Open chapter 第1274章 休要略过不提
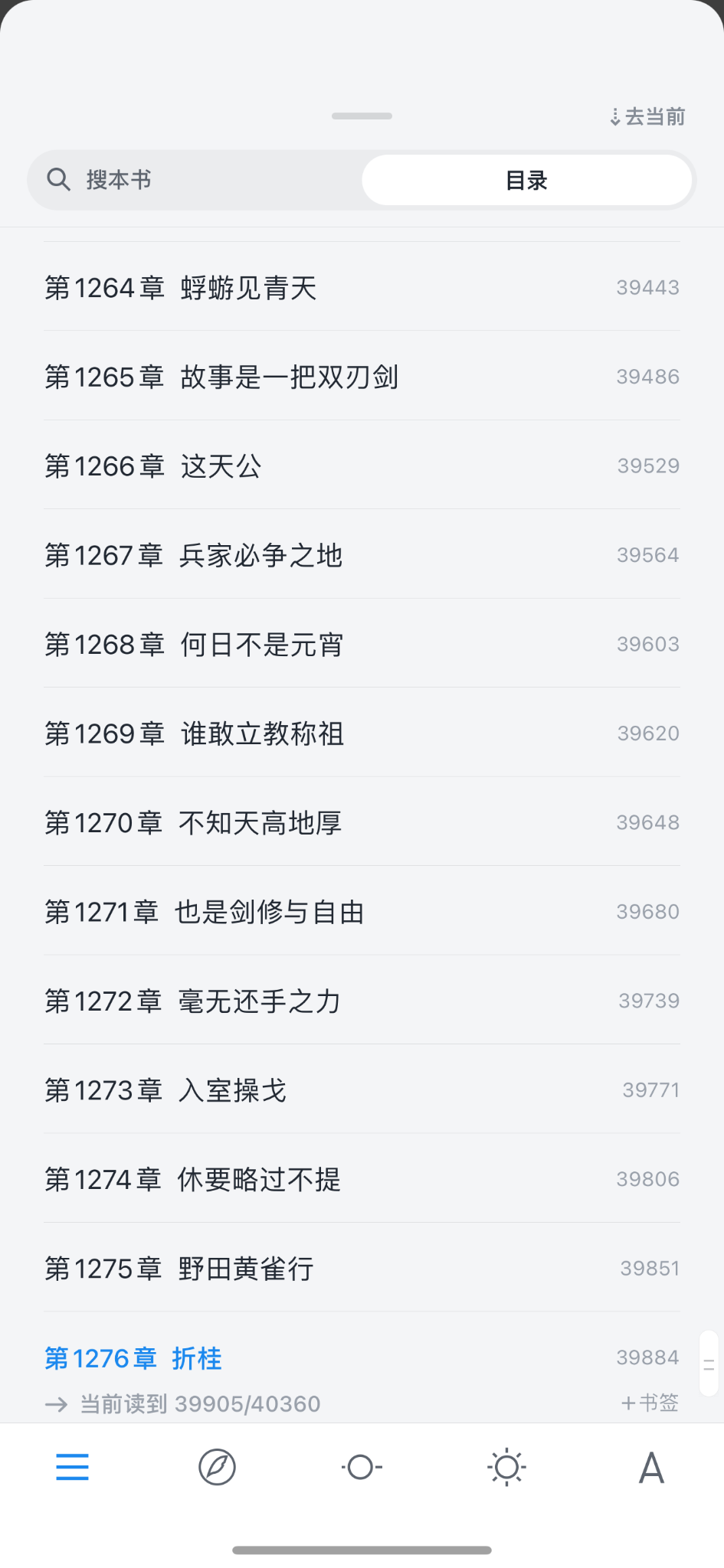Image resolution: width=724 pixels, height=1568 pixels. point(192,1180)
